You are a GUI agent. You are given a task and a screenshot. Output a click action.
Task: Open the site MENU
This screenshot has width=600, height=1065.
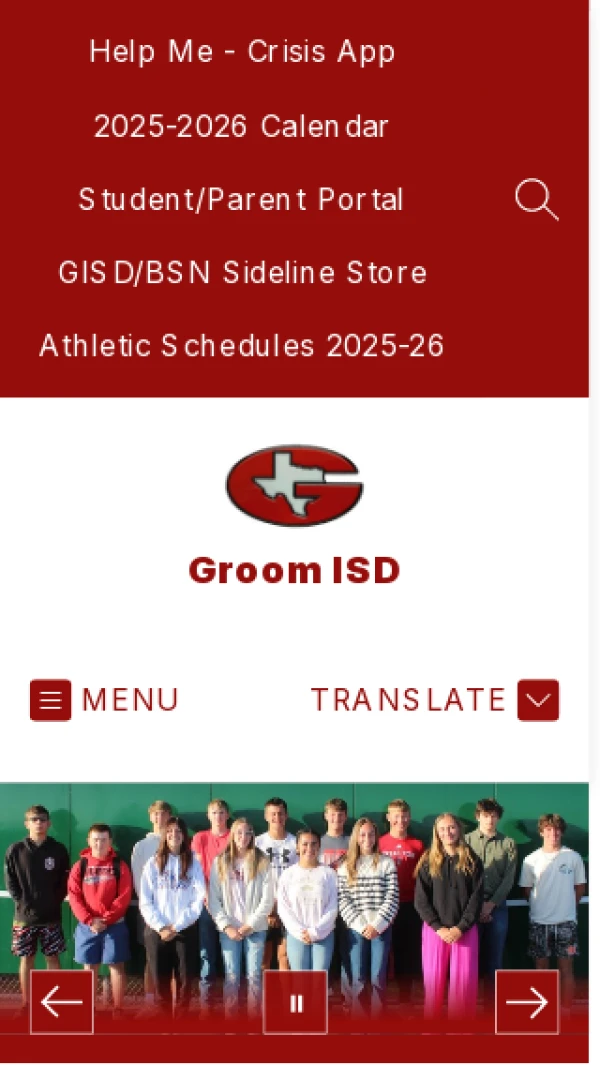(x=104, y=700)
